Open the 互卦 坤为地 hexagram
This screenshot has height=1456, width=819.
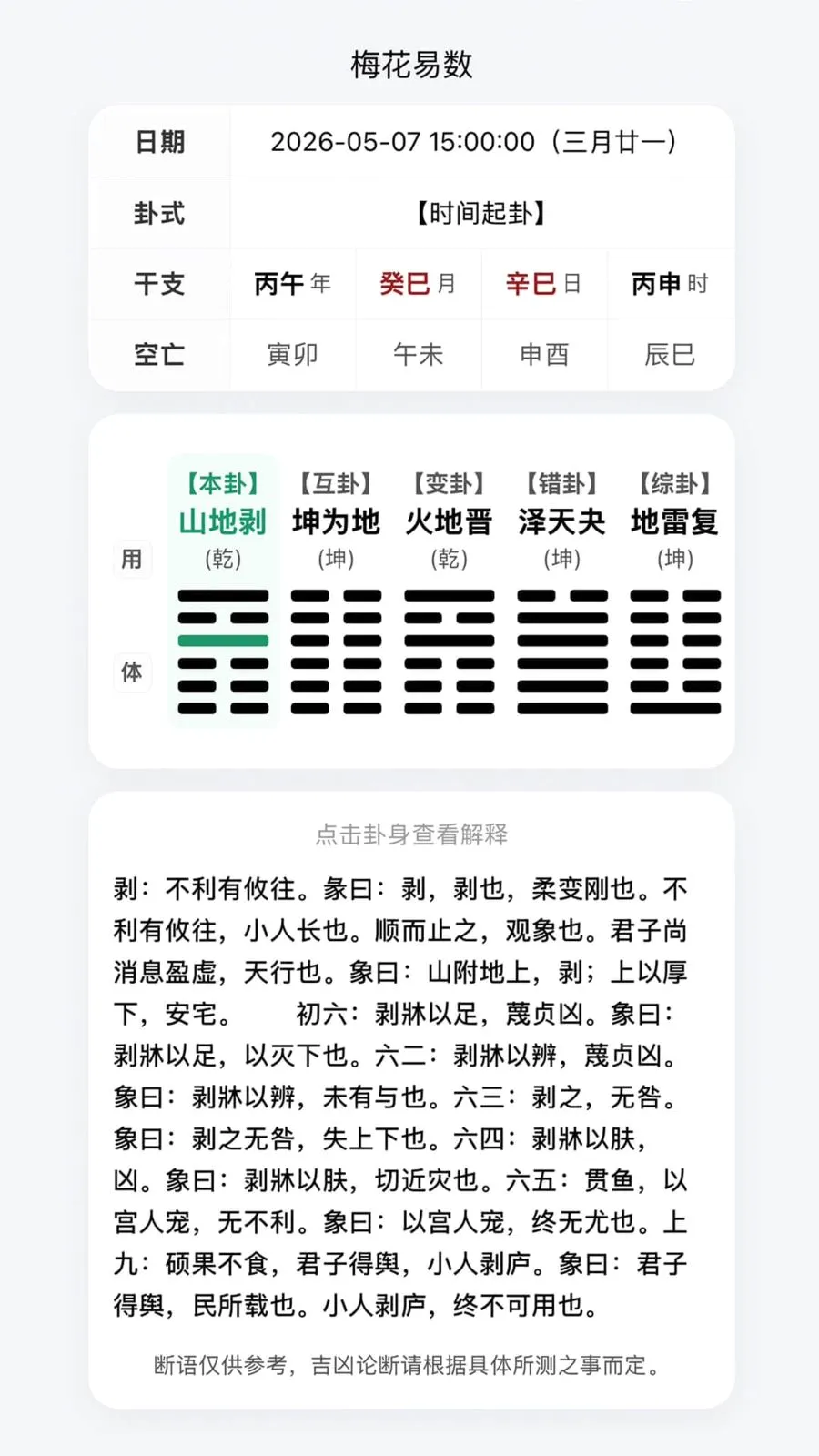(x=336, y=591)
